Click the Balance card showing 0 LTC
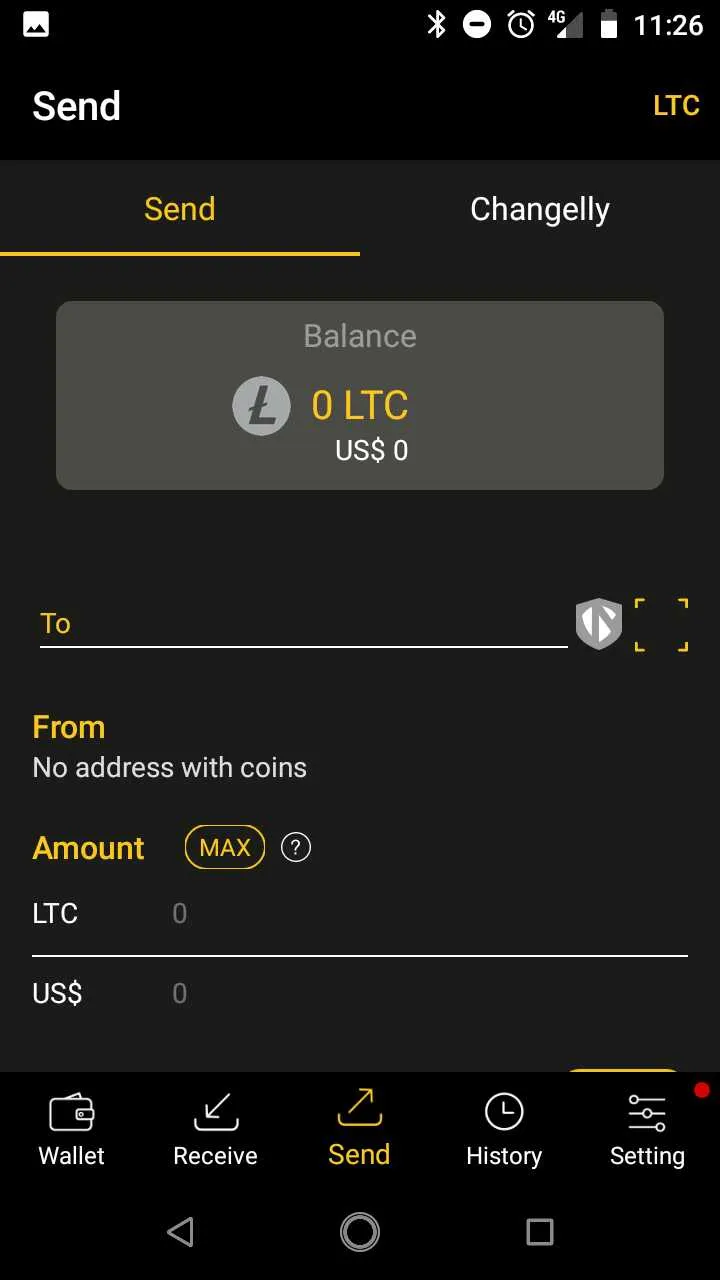 pyautogui.click(x=359, y=394)
